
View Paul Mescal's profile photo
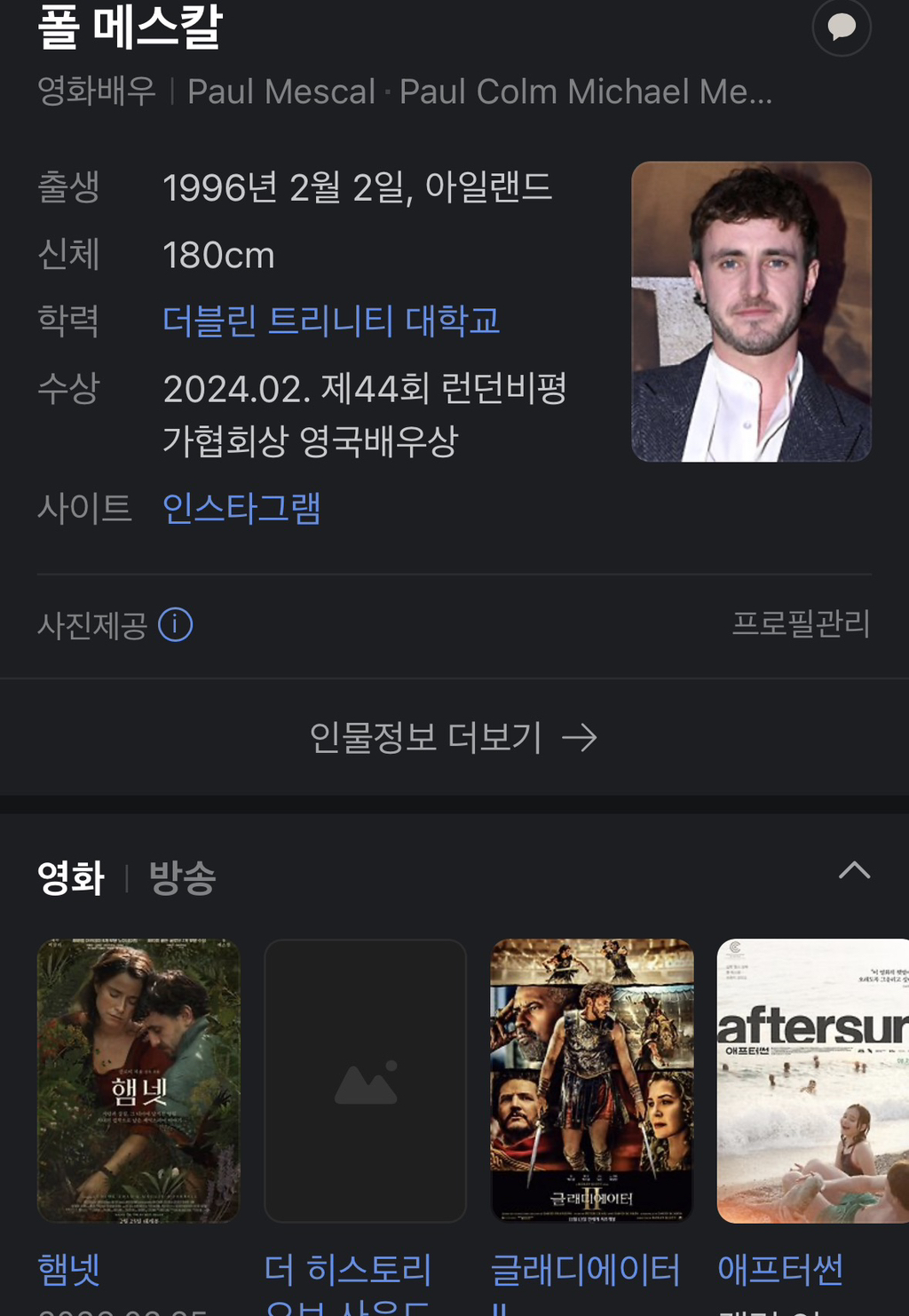tap(751, 312)
